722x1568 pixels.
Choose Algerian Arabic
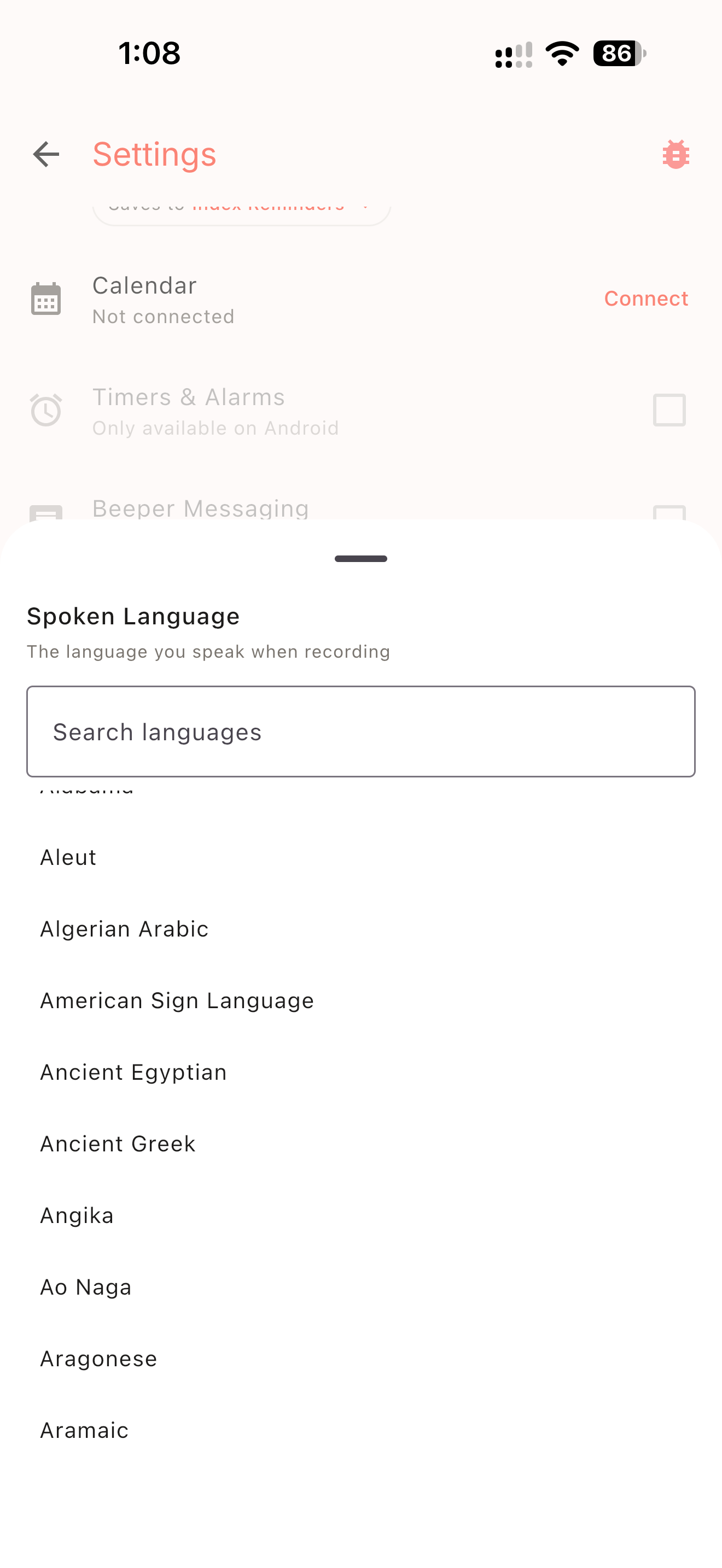[x=361, y=929]
